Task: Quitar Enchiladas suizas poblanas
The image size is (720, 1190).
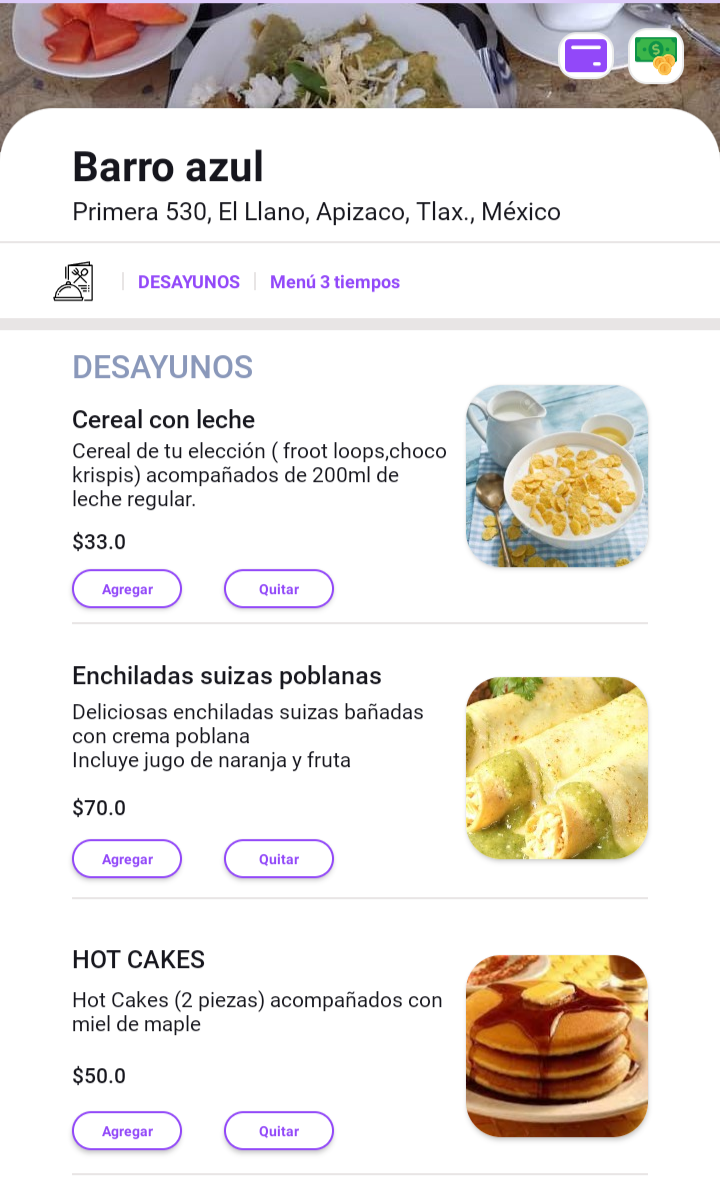Action: pos(279,859)
